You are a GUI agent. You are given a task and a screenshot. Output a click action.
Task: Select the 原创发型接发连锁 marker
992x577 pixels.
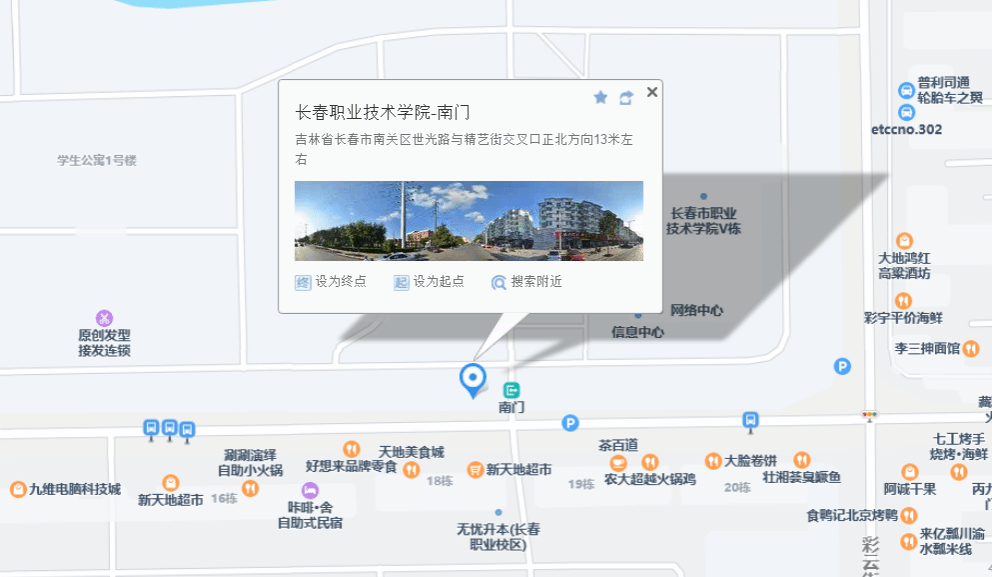pyautogui.click(x=104, y=318)
